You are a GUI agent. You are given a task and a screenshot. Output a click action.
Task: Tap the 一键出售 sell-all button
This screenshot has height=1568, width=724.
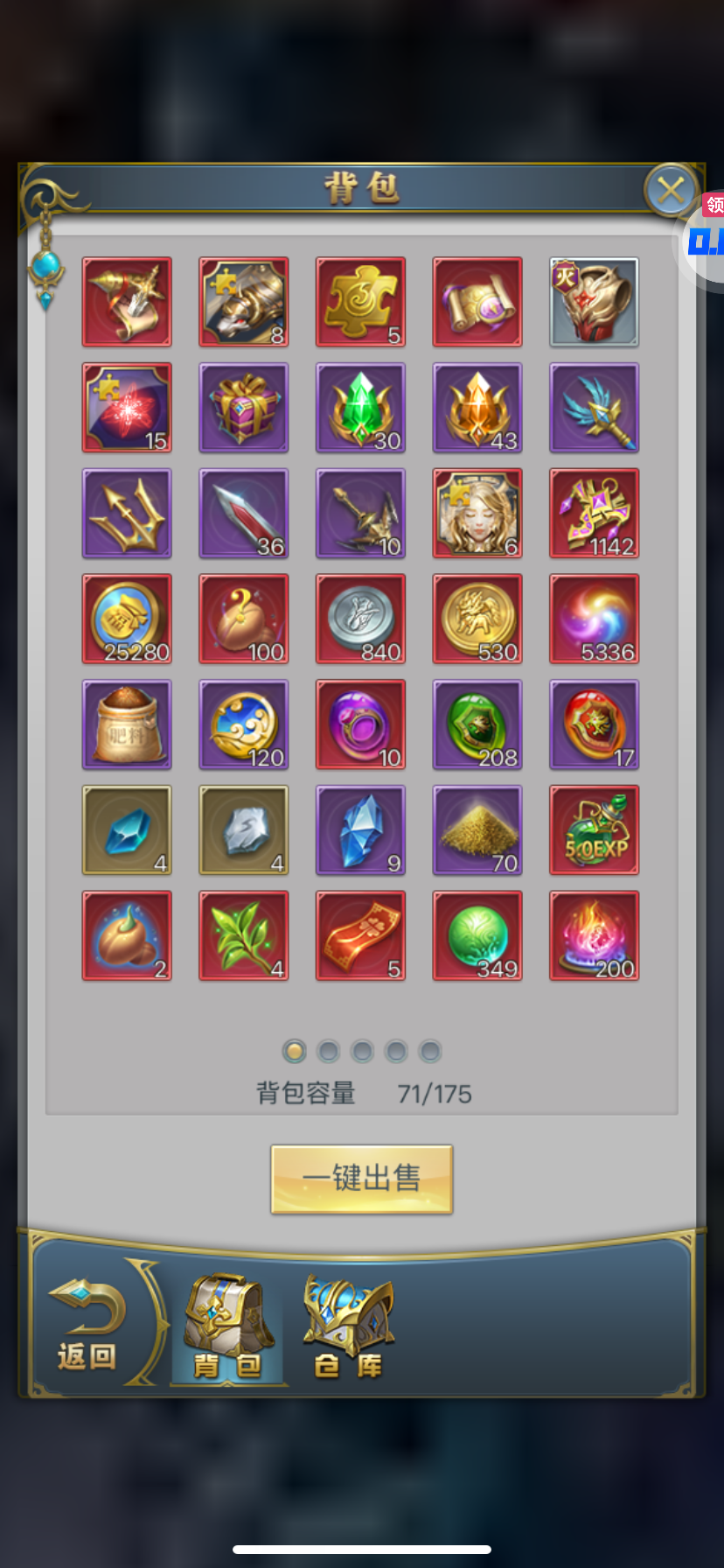(362, 1179)
